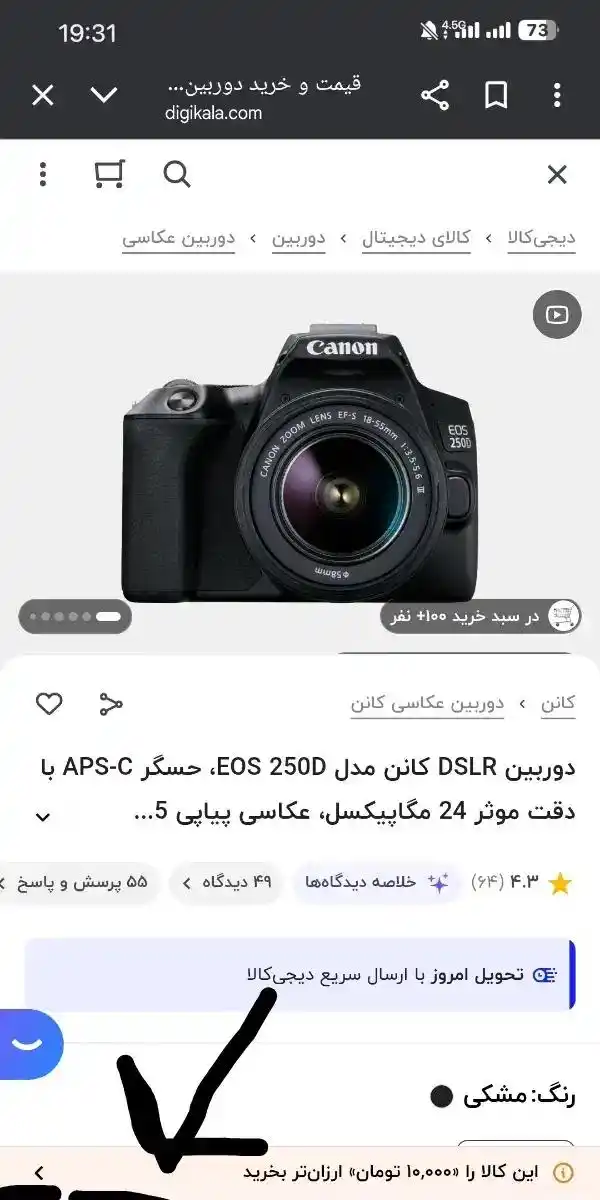
Task: Expand the full product title
Action: click(43, 817)
